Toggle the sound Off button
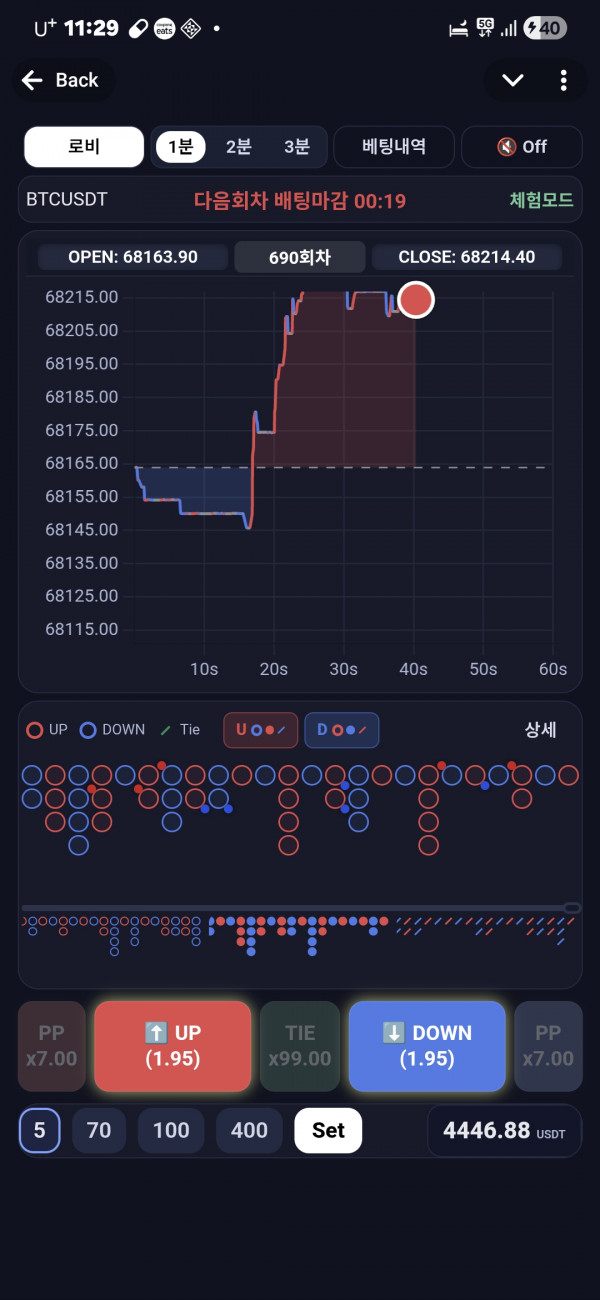The width and height of the screenshot is (600, 1300). [x=521, y=147]
